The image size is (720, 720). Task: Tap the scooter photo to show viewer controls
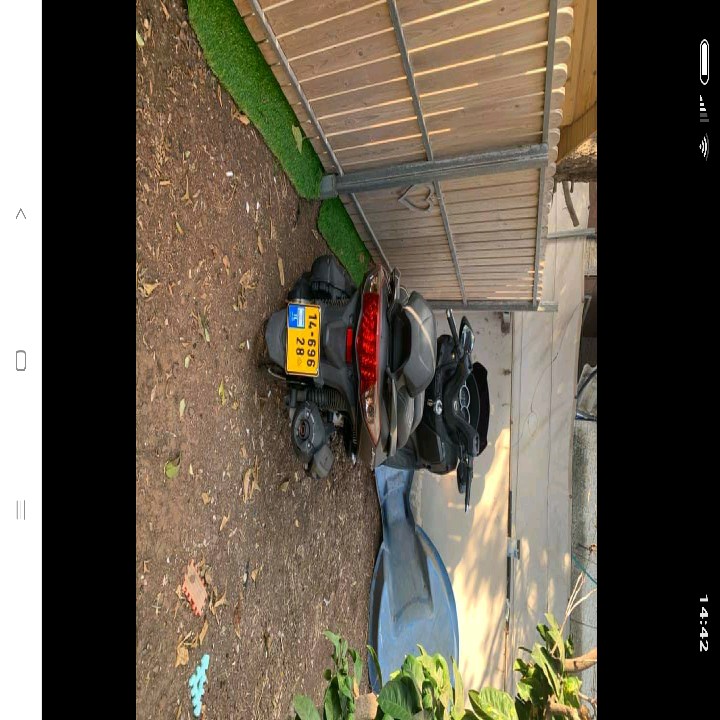pyautogui.click(x=366, y=360)
